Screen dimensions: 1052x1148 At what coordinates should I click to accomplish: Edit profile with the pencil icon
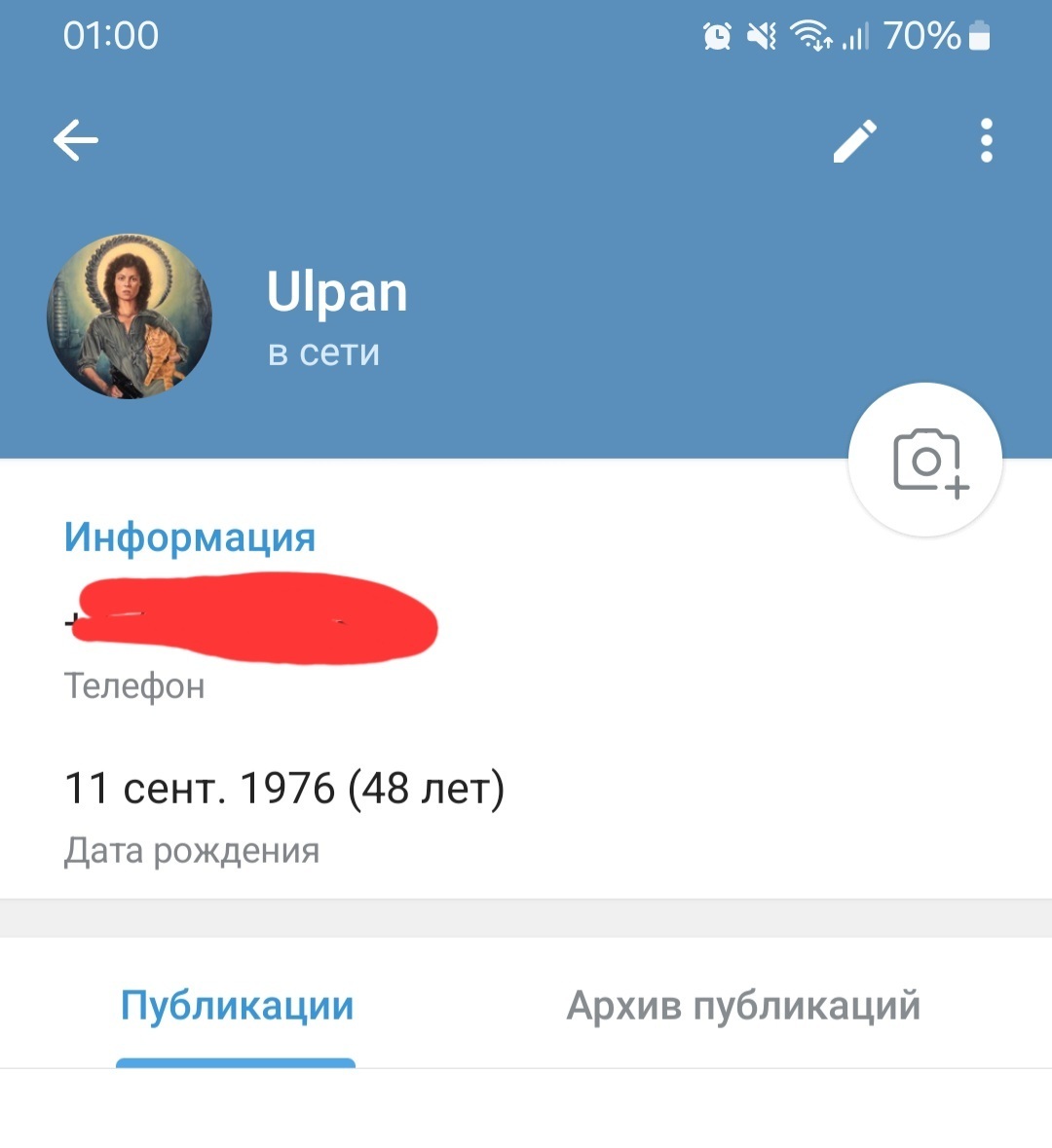pyautogui.click(x=855, y=141)
